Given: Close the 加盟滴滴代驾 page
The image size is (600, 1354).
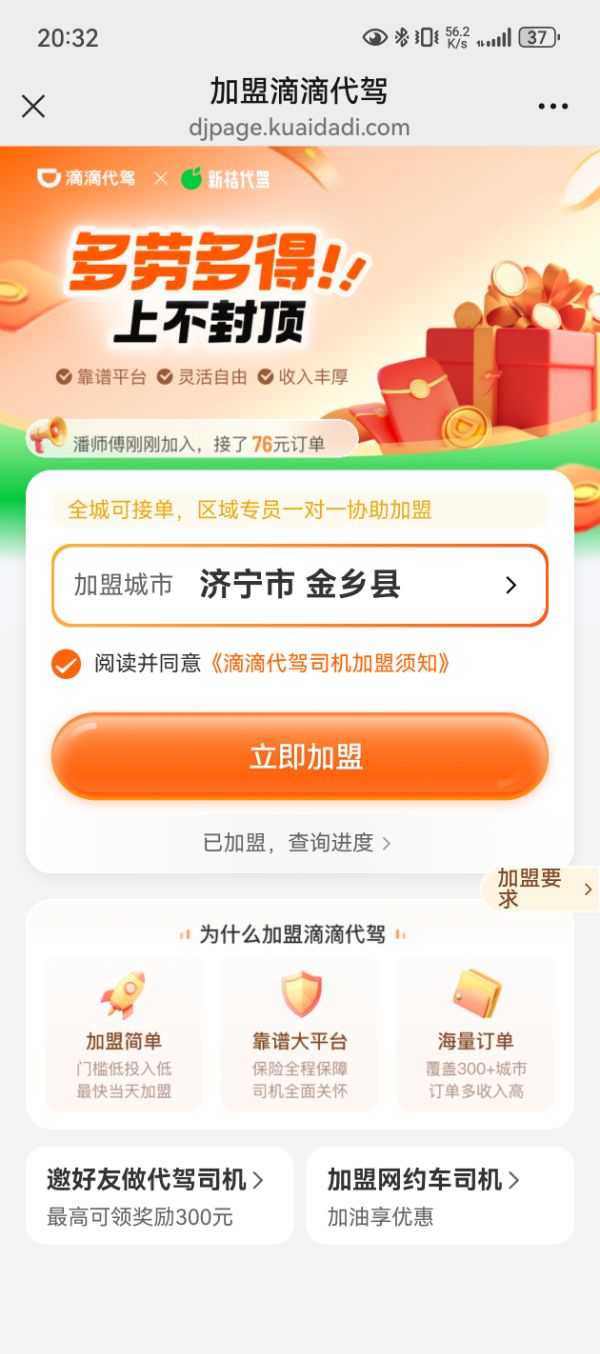Looking at the screenshot, I should pyautogui.click(x=33, y=106).
